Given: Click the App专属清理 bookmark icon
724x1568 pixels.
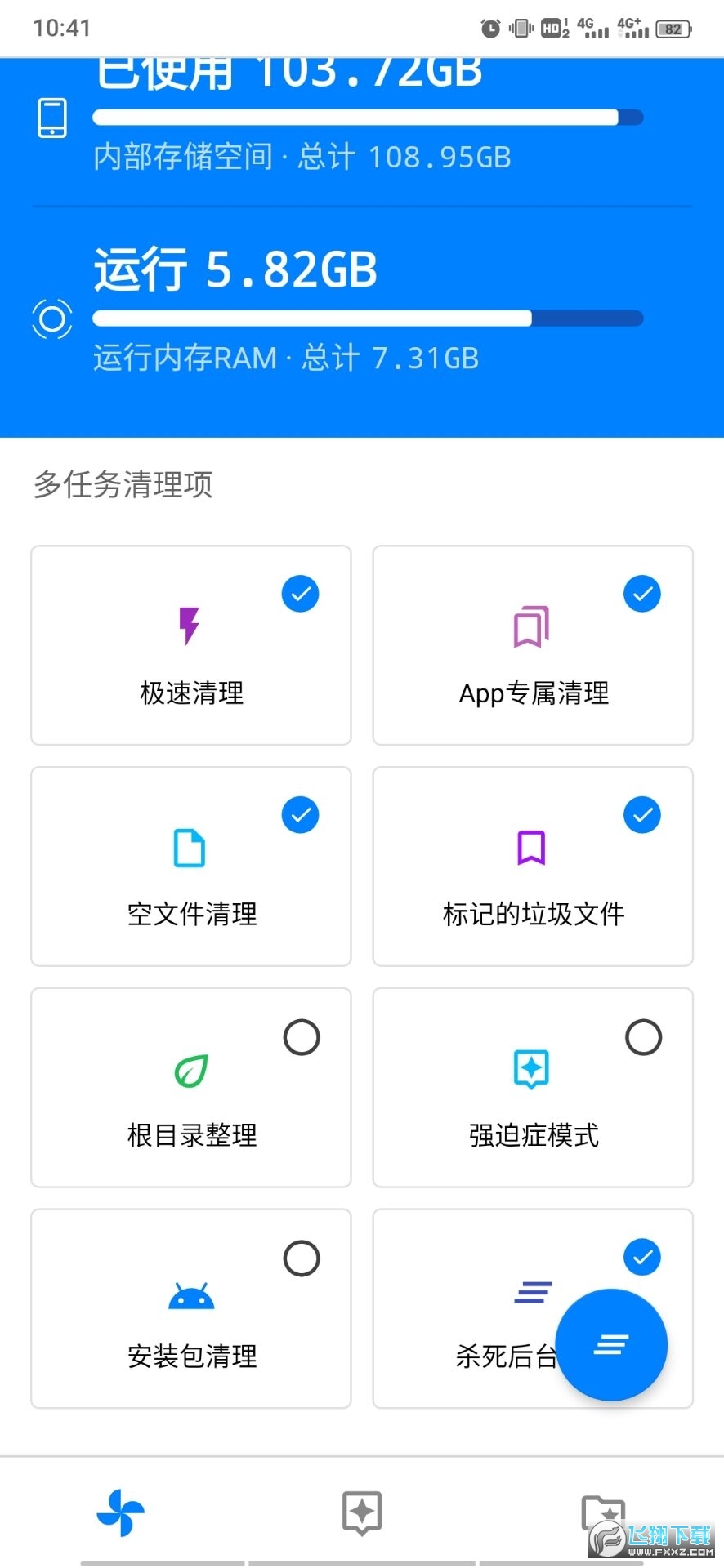Looking at the screenshot, I should point(532,626).
